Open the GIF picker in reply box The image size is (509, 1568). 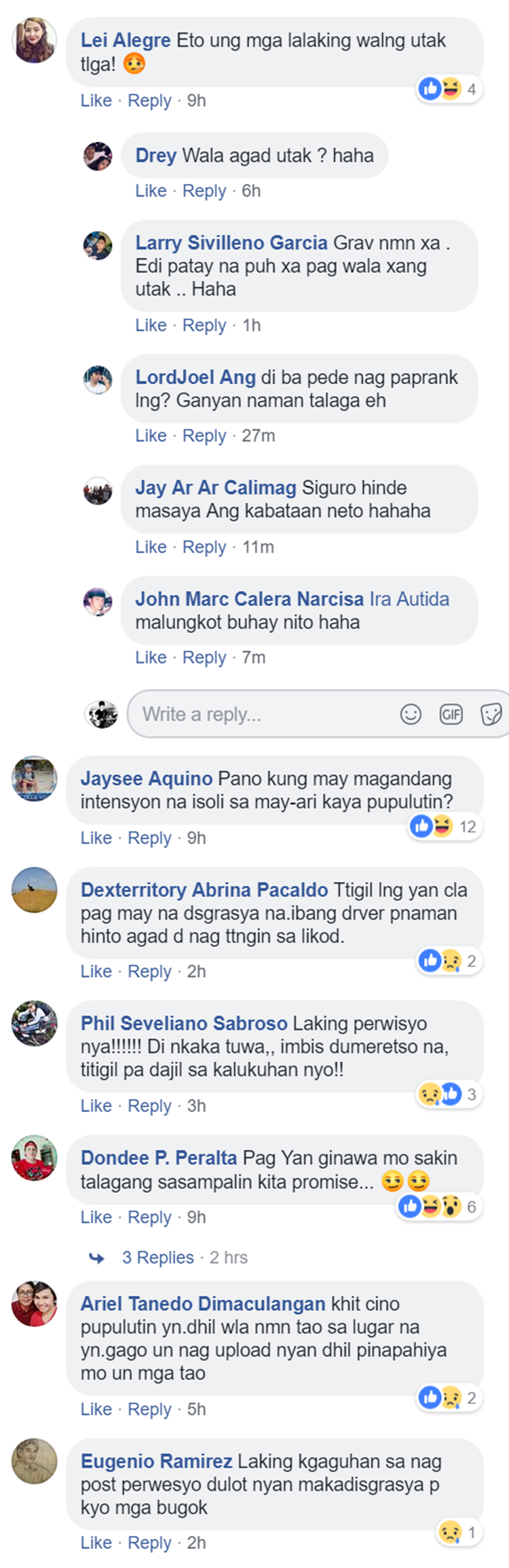pos(451,714)
